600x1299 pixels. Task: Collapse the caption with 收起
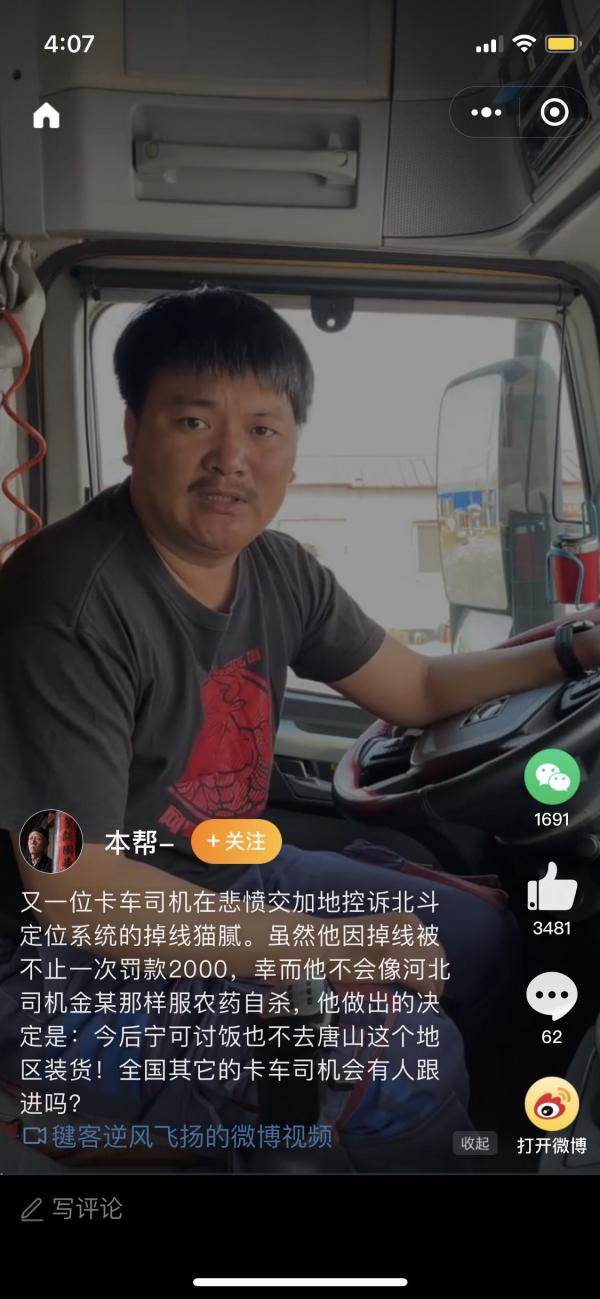[x=475, y=1143]
